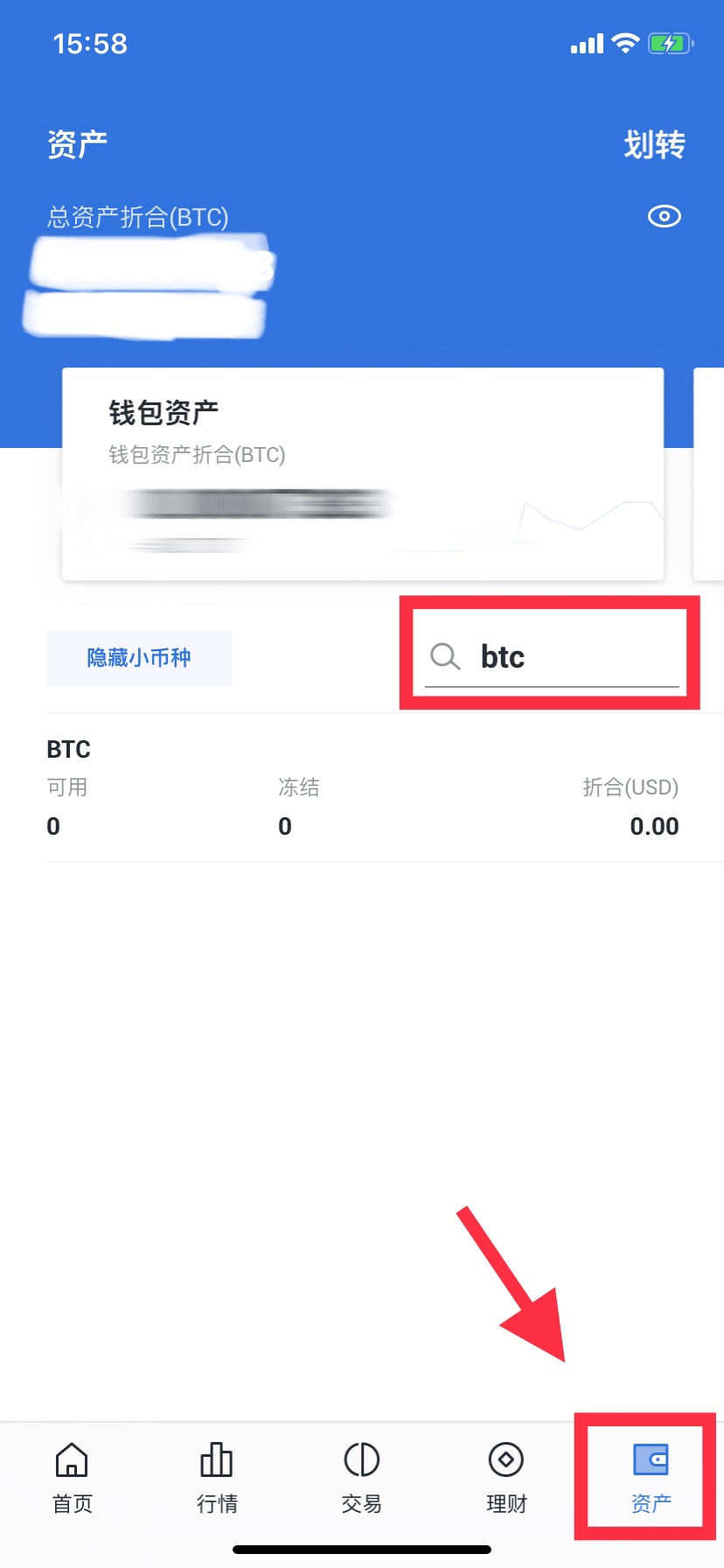Switch to the 理财 finance tab
The image size is (724, 1568).
tap(506, 1477)
